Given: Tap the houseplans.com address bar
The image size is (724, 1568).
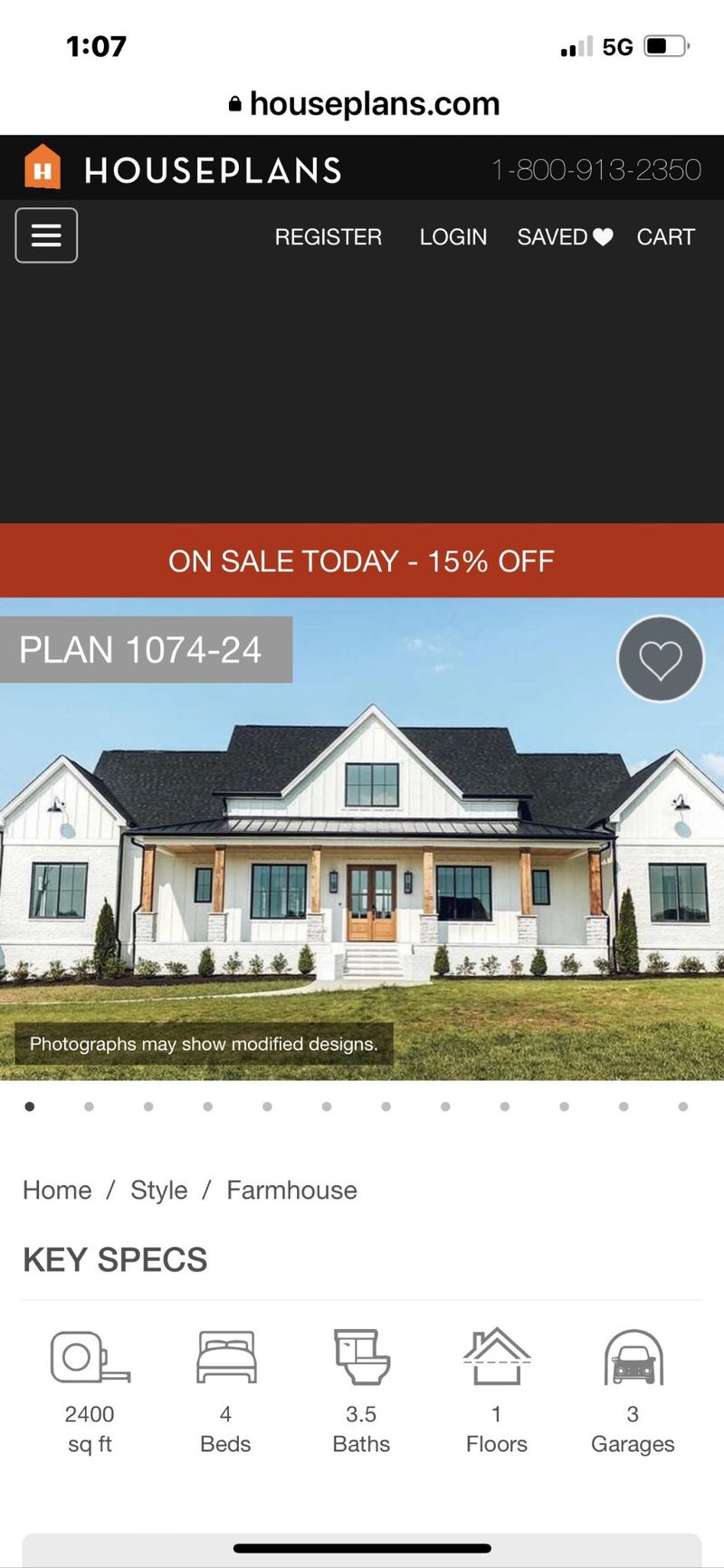Looking at the screenshot, I should point(364,104).
